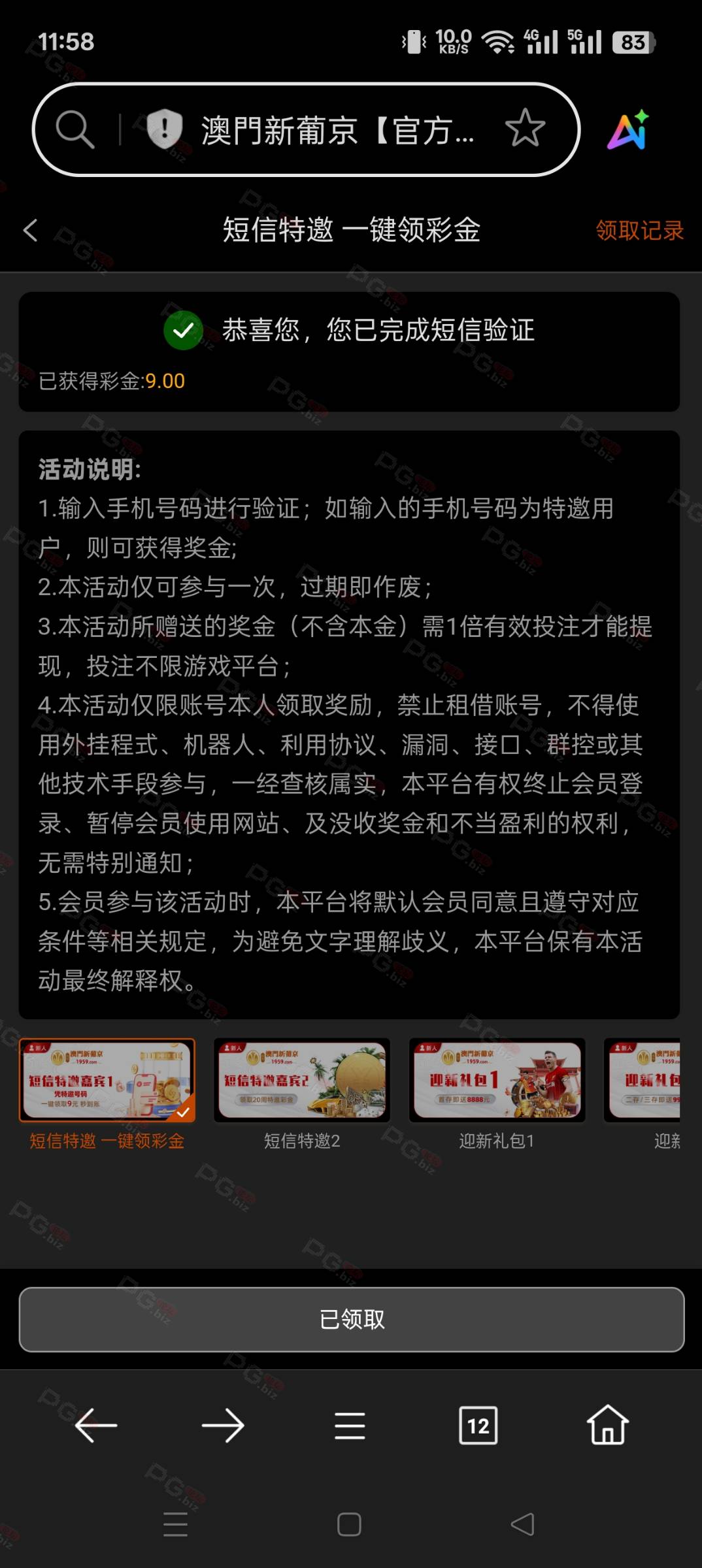Tap the 已领取 button
Image resolution: width=702 pixels, height=1568 pixels.
[352, 1319]
